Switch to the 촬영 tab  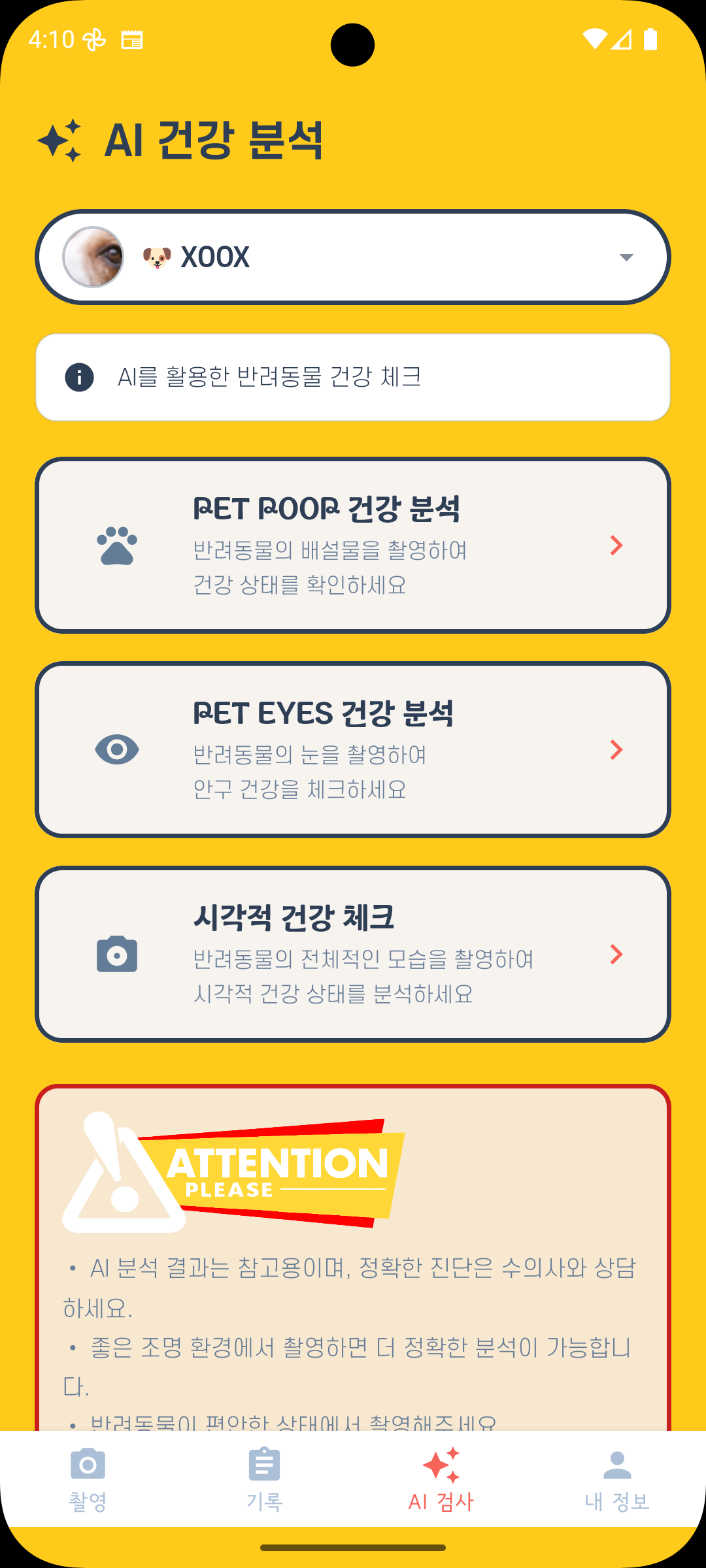tap(88, 1479)
